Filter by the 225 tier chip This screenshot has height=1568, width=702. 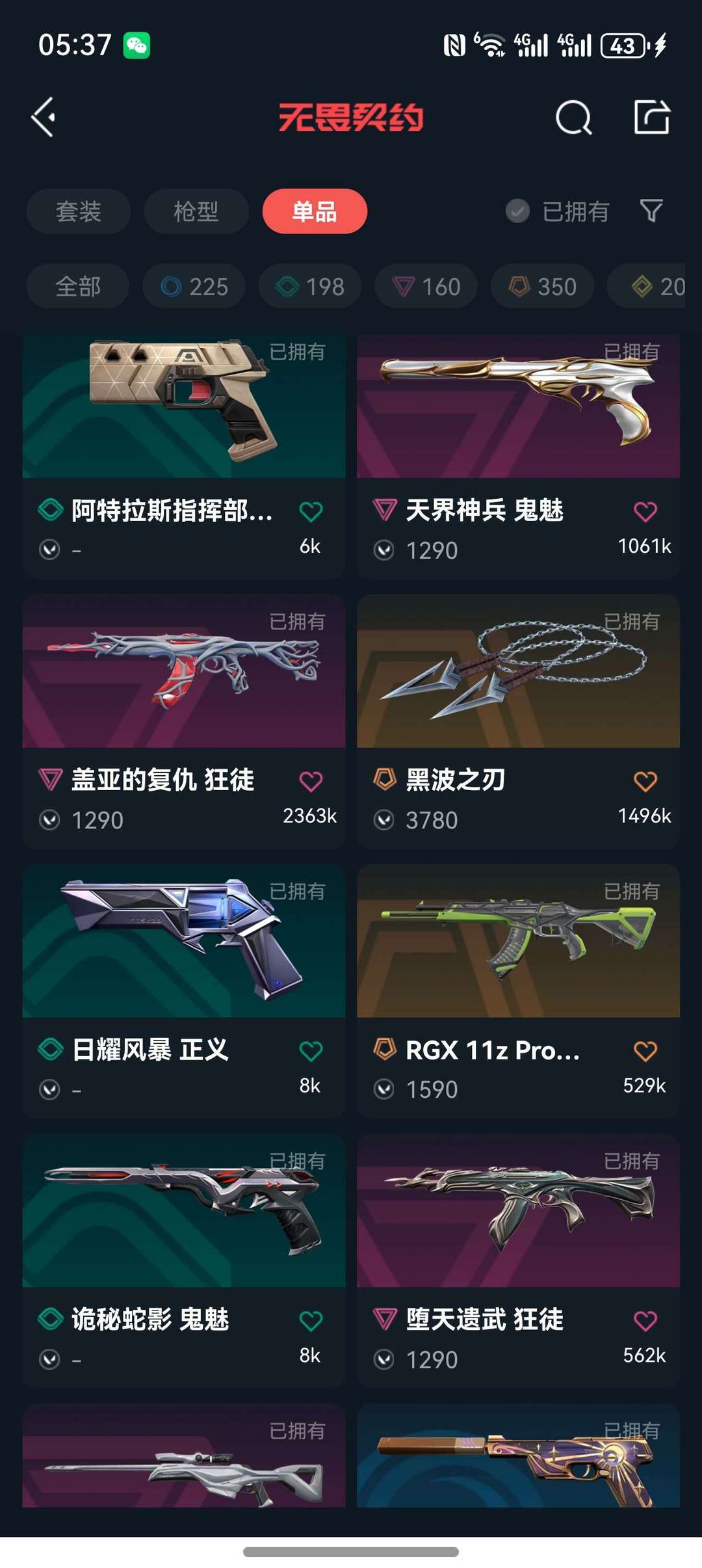(194, 286)
